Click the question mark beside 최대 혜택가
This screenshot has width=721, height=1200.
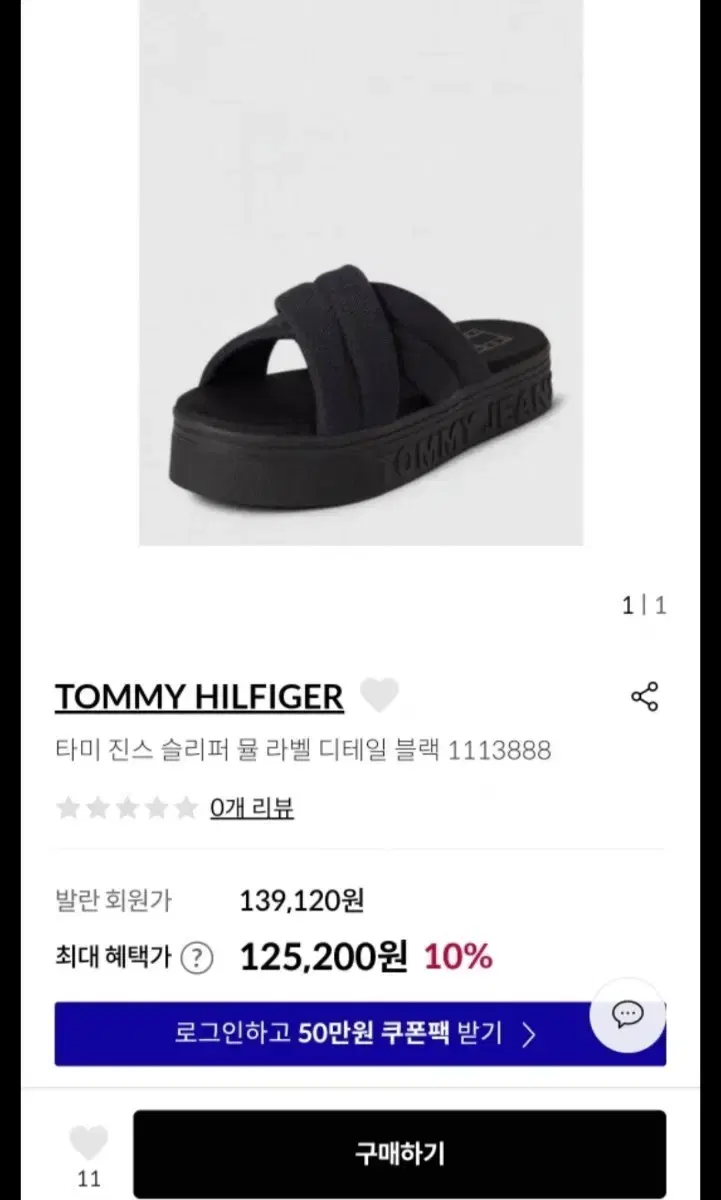196,958
